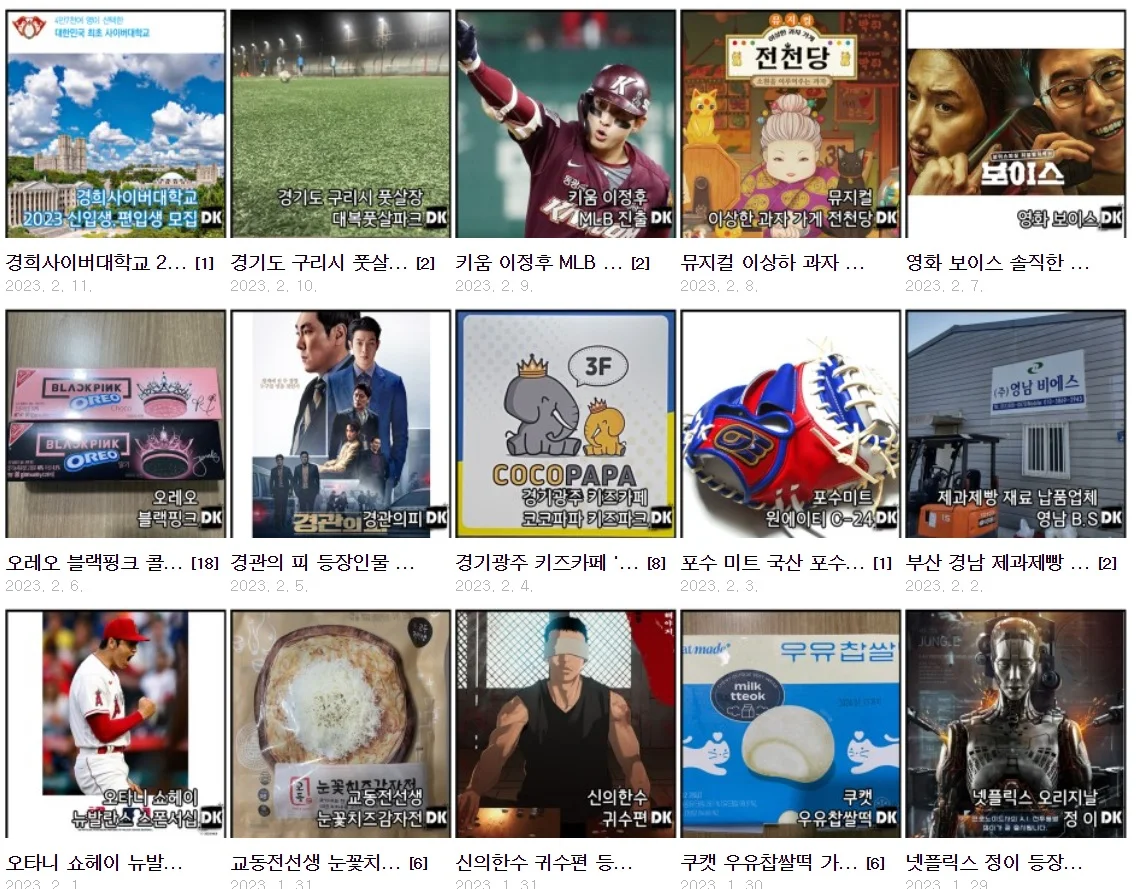Open the 넷플릭스 정이 등장인물 post

point(1015,724)
